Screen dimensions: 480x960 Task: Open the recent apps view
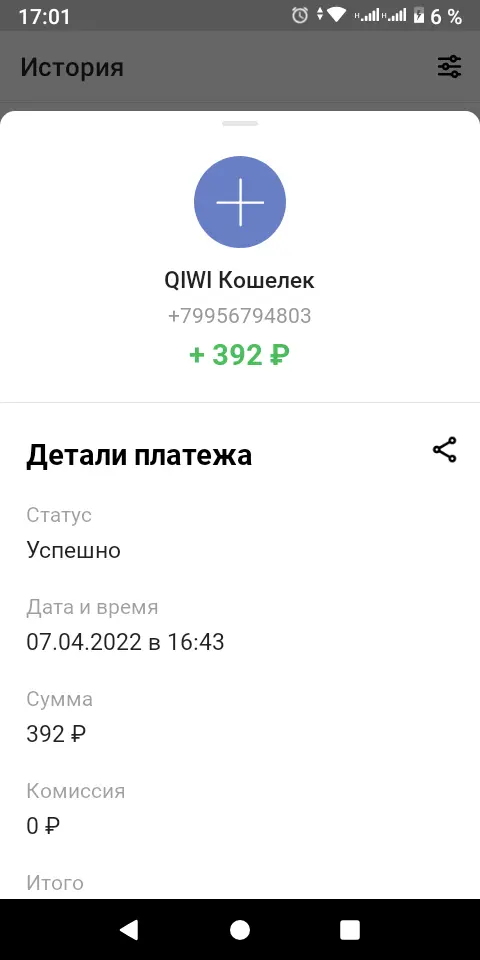click(350, 930)
